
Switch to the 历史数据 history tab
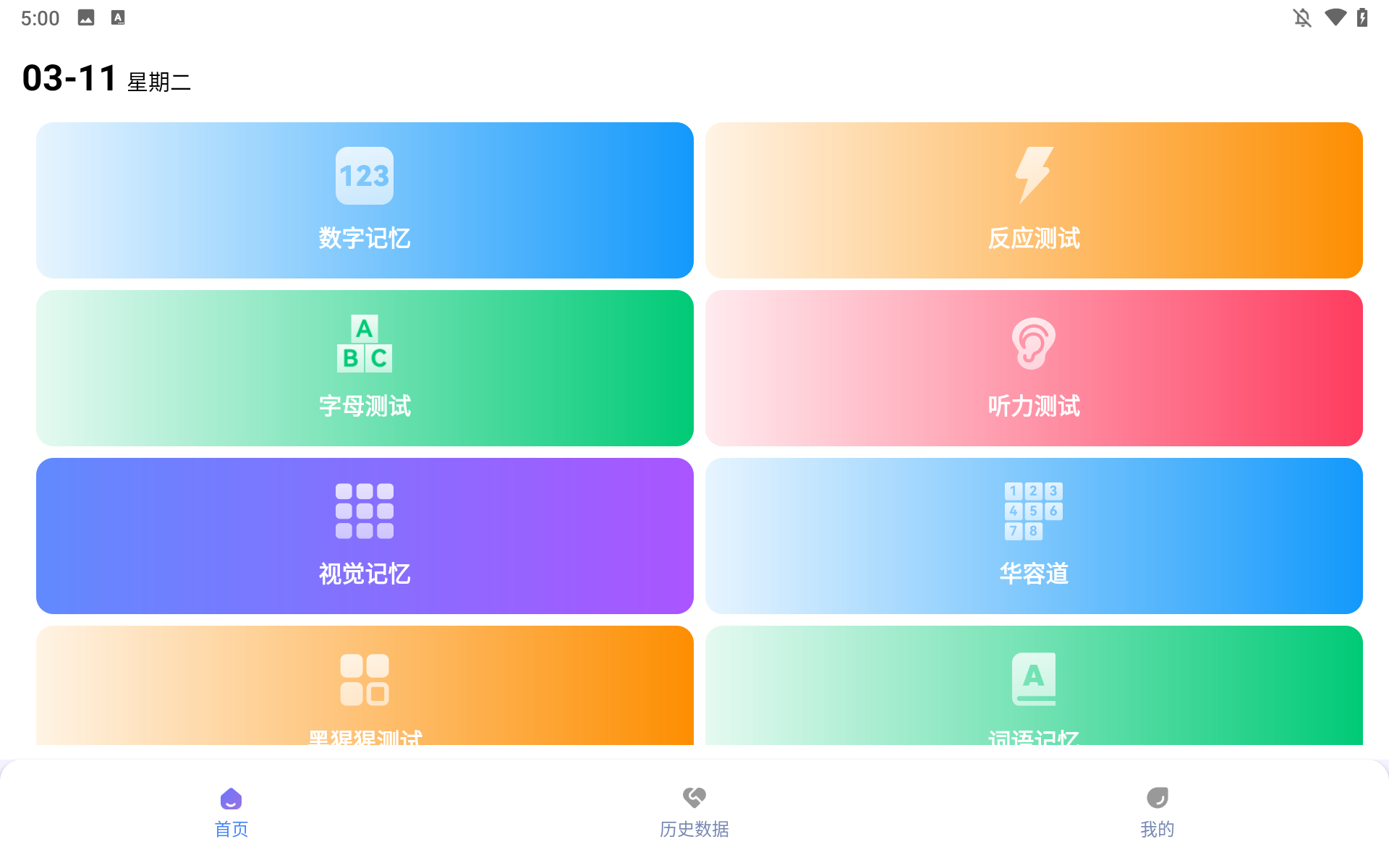(694, 812)
